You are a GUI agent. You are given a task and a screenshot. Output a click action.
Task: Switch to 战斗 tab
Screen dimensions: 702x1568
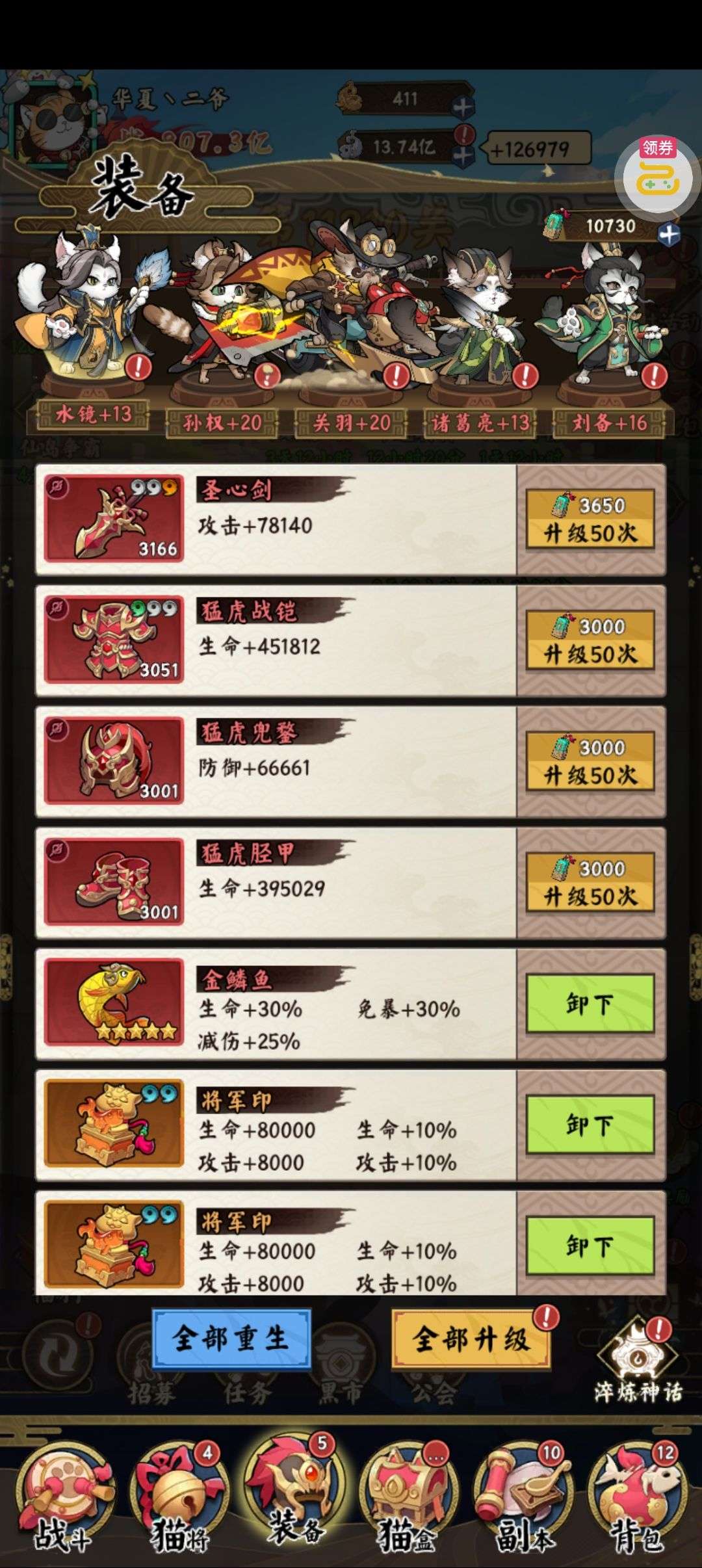click(64, 1502)
